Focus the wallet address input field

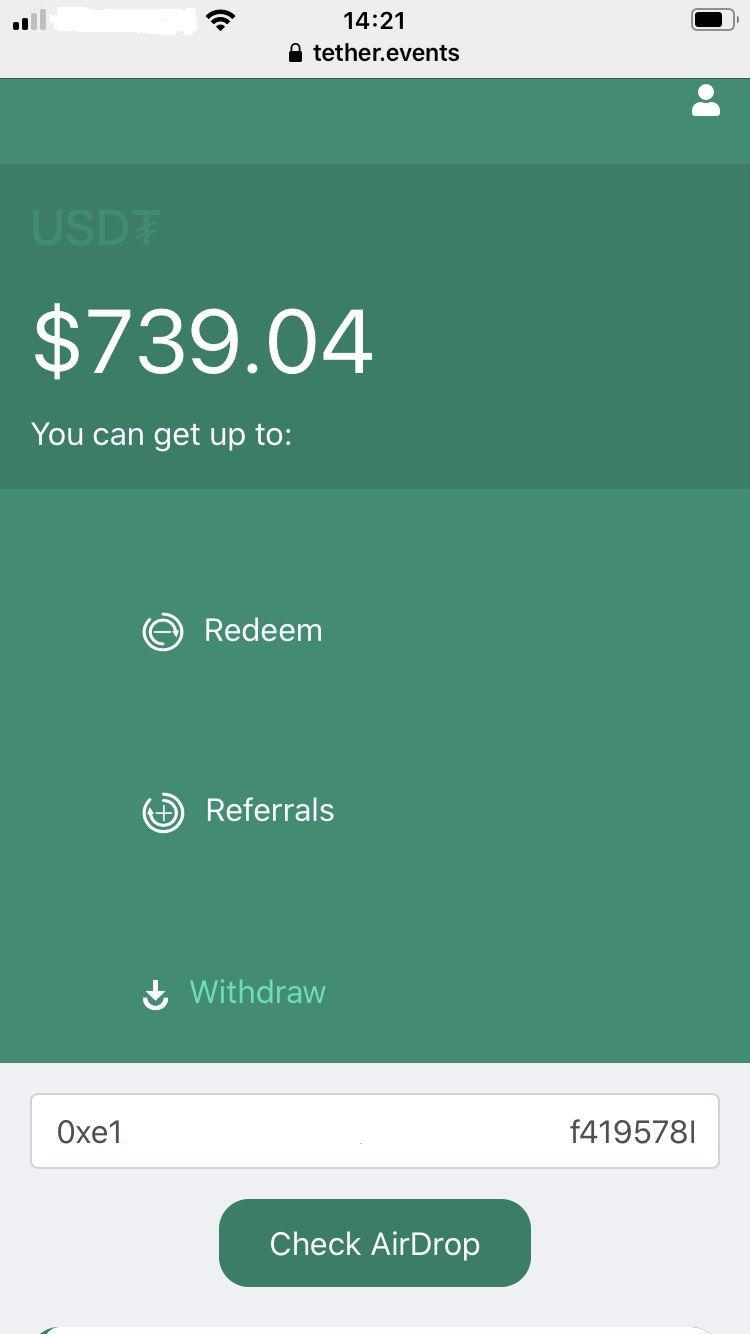(x=374, y=1131)
